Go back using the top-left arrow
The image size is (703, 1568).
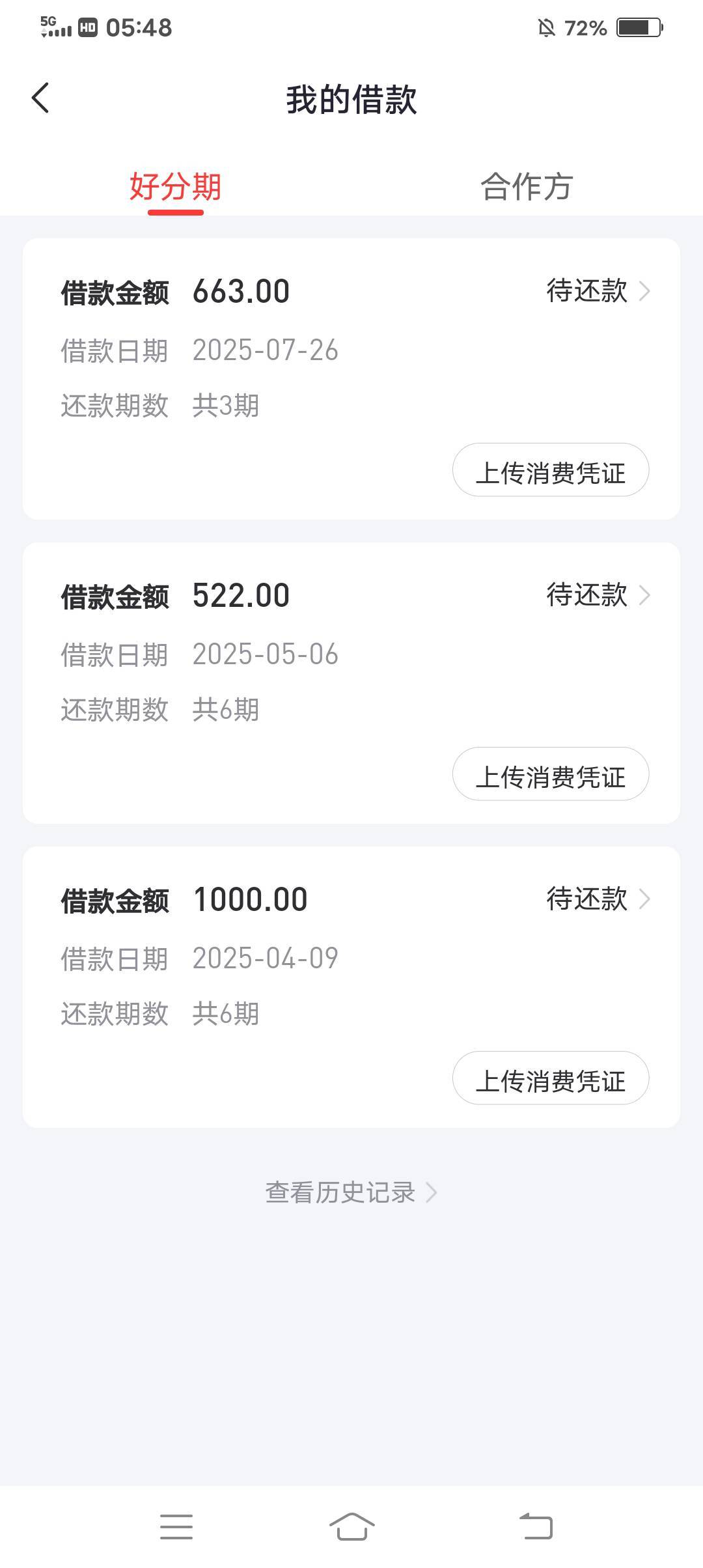coord(40,98)
